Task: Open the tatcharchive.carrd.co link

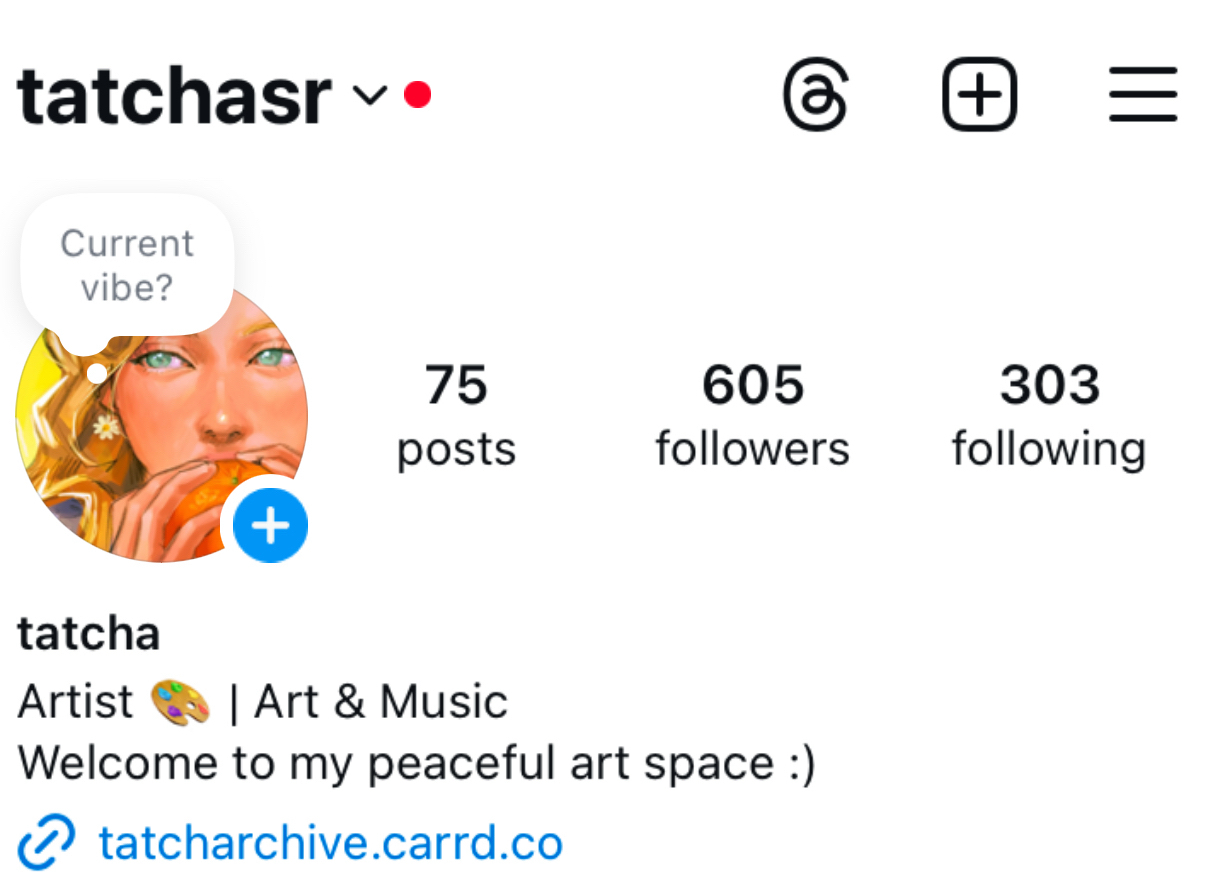Action: coord(329,842)
